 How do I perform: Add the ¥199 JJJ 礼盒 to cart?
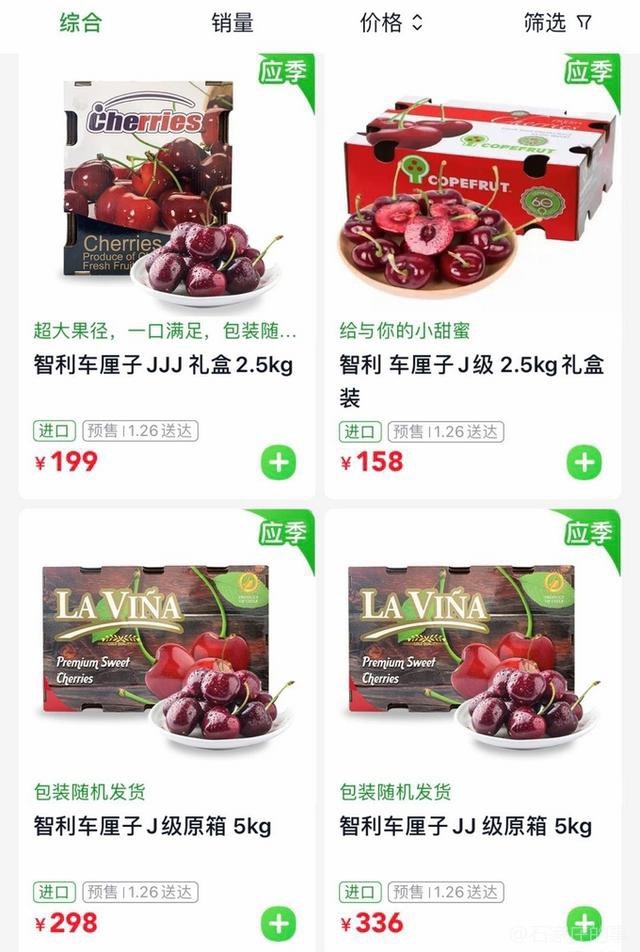[279, 463]
